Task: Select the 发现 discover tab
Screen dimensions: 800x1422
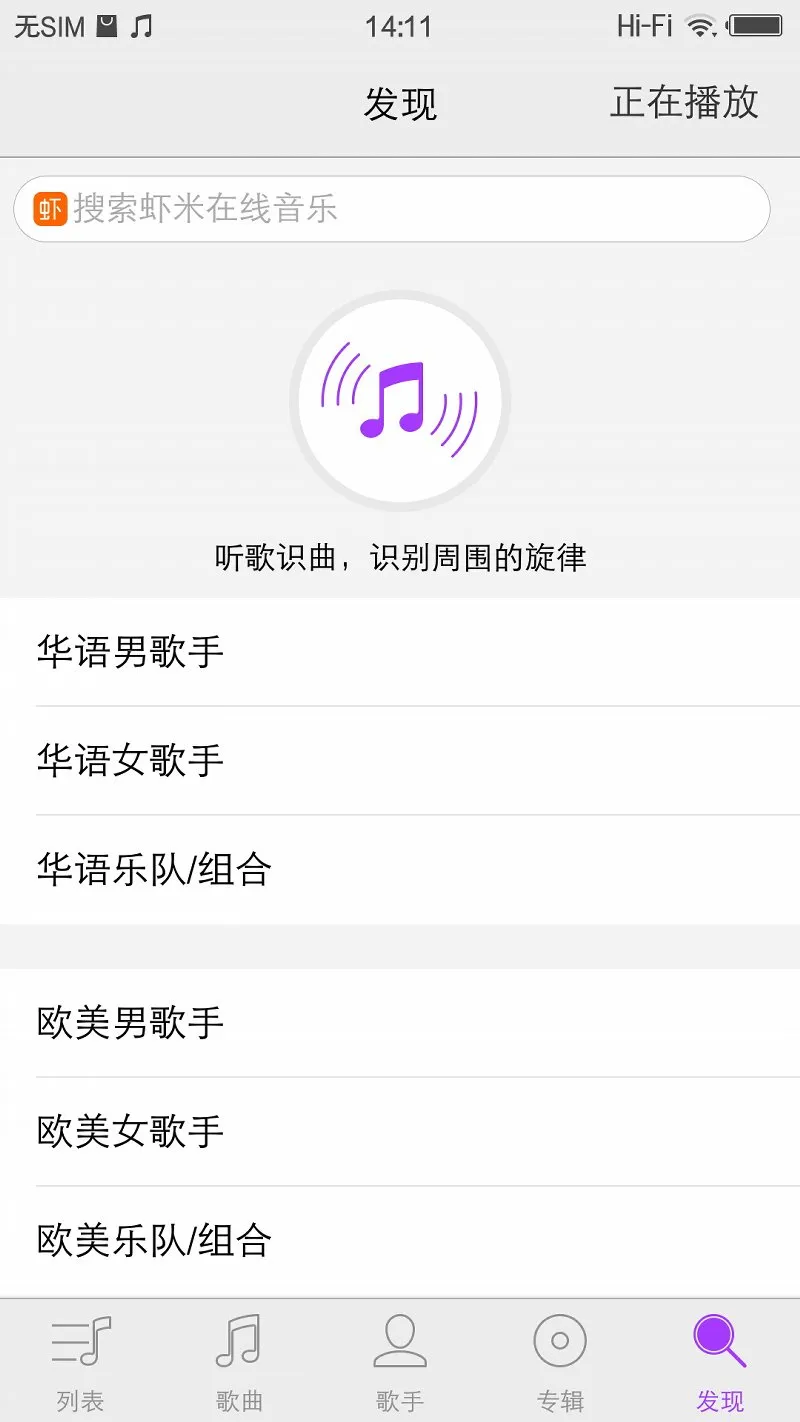Action: pos(720,1361)
